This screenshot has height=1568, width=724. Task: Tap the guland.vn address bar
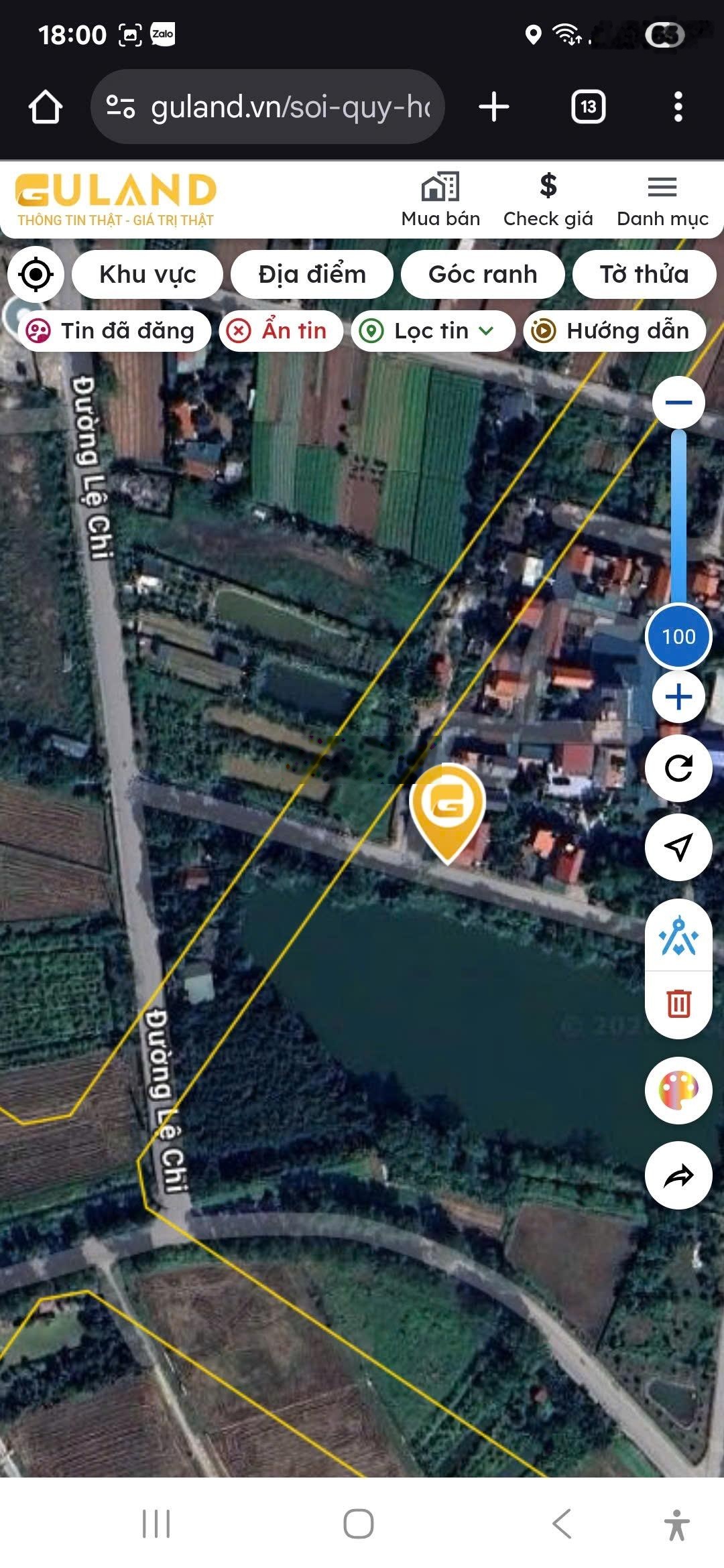click(x=268, y=107)
